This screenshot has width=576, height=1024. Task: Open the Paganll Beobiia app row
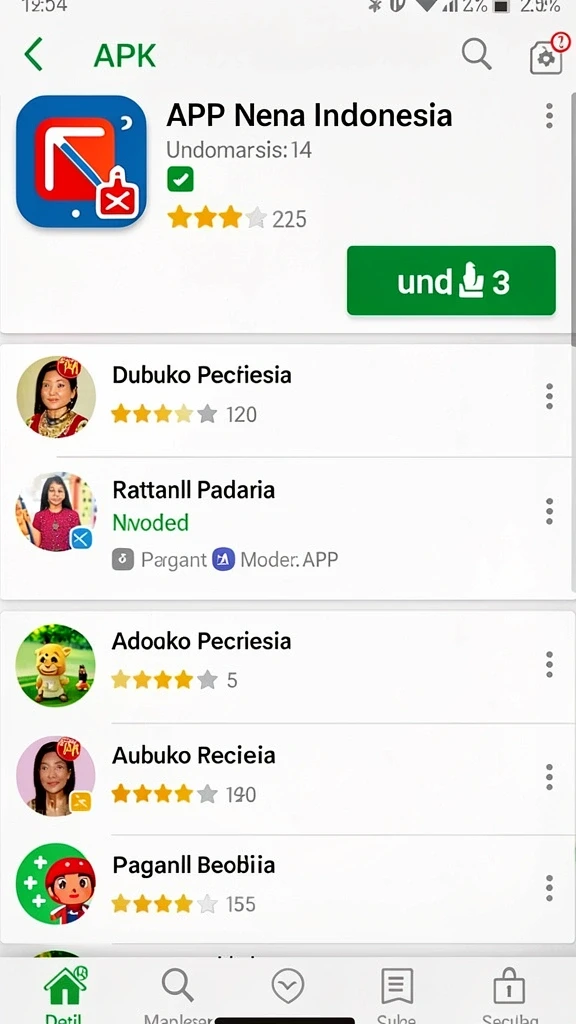click(286, 887)
